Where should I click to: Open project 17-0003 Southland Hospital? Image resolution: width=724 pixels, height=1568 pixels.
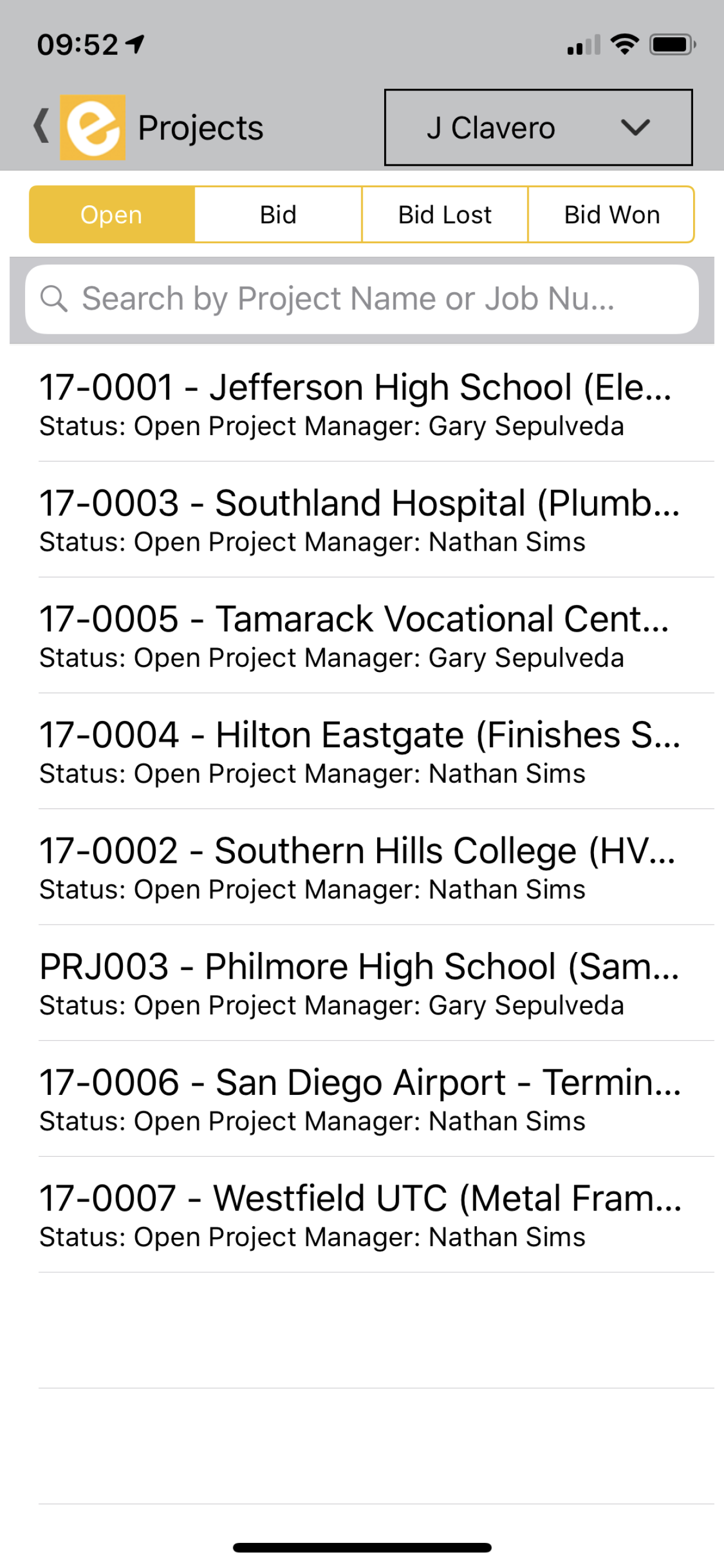(x=362, y=520)
